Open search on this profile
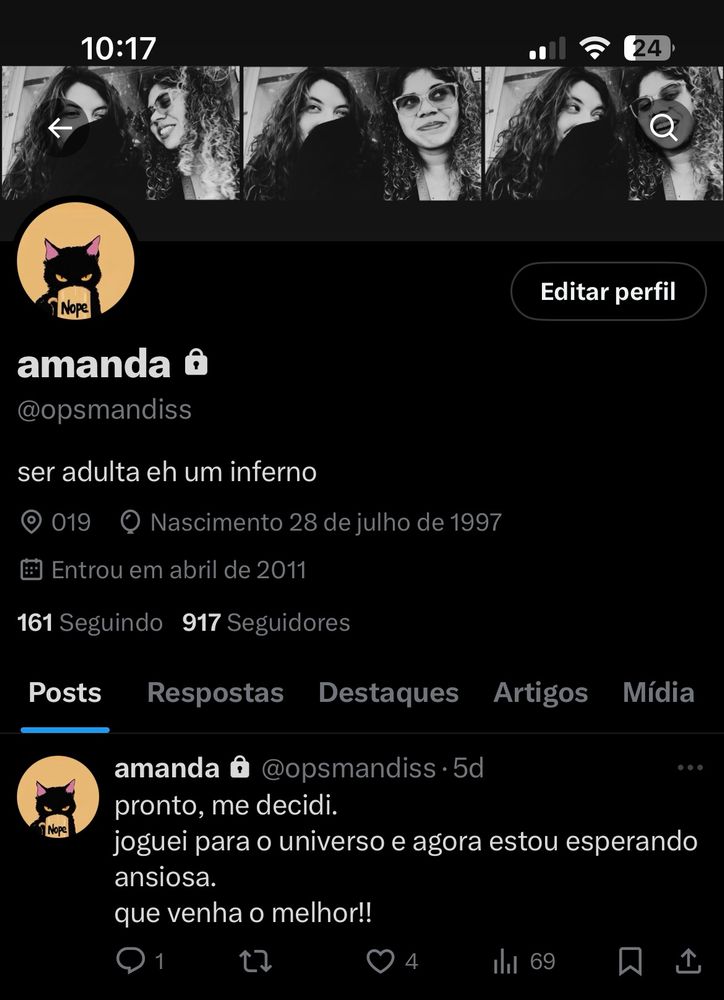The image size is (724, 1000). (x=663, y=128)
